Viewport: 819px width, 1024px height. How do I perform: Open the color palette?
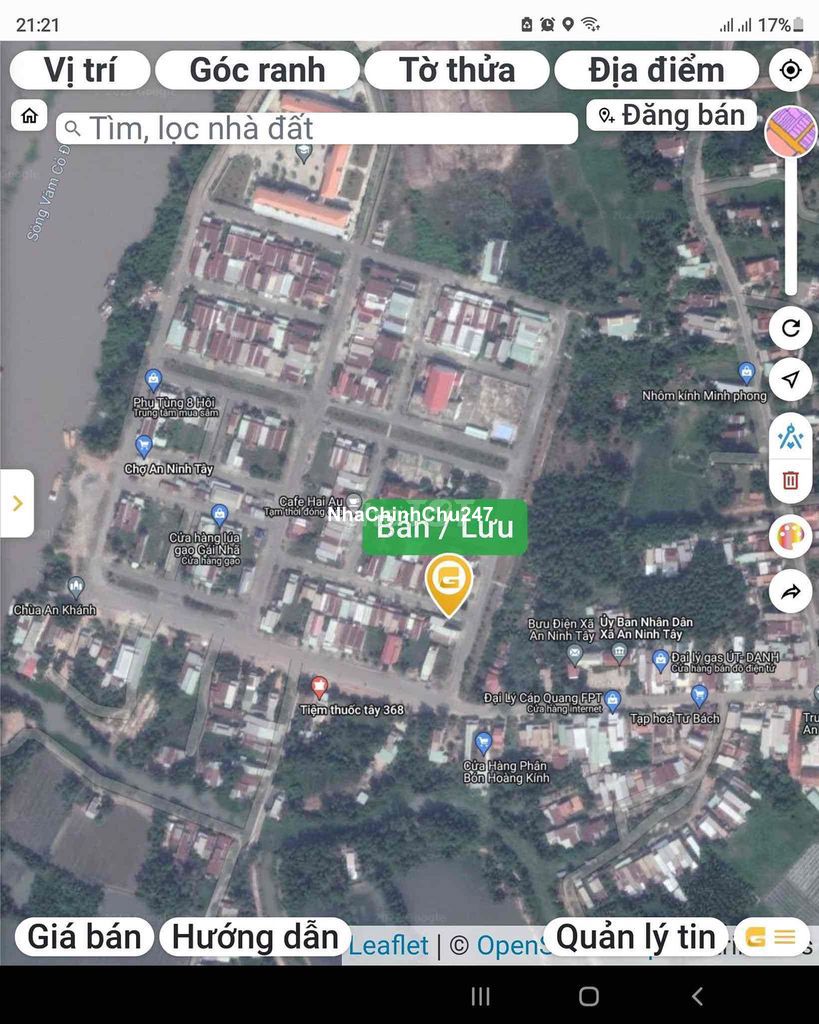pos(791,536)
